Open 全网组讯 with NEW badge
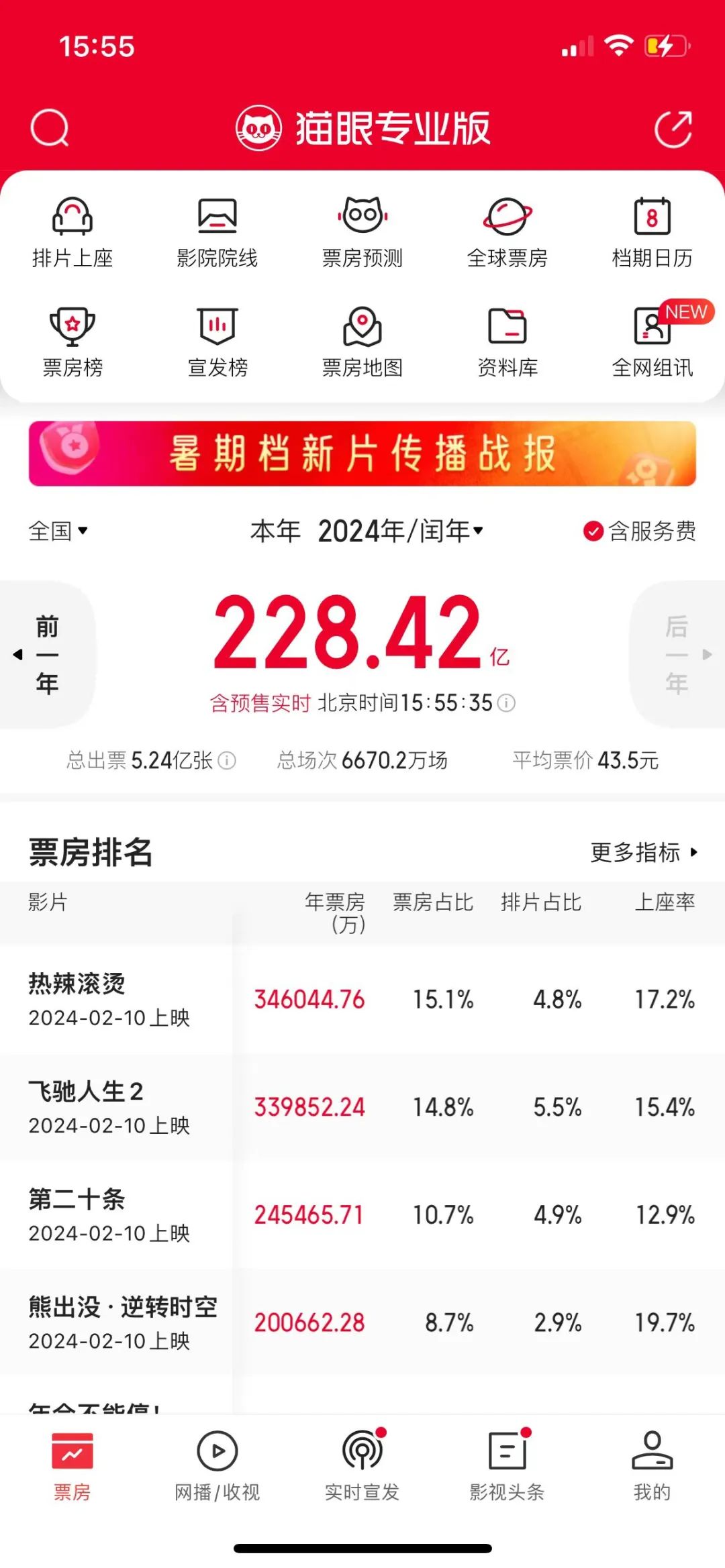The height and width of the screenshot is (1568, 725). tap(652, 342)
